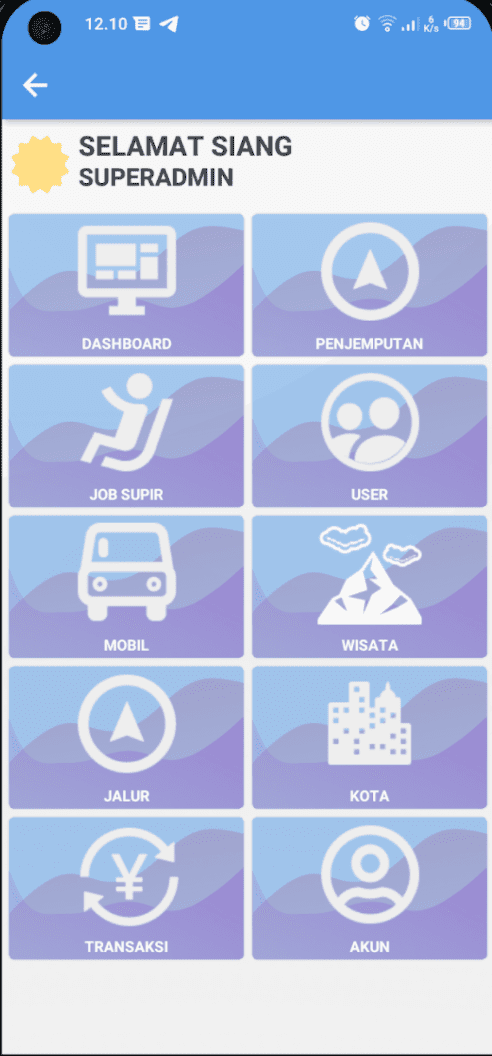Open the Wisata tile

pos(370,587)
